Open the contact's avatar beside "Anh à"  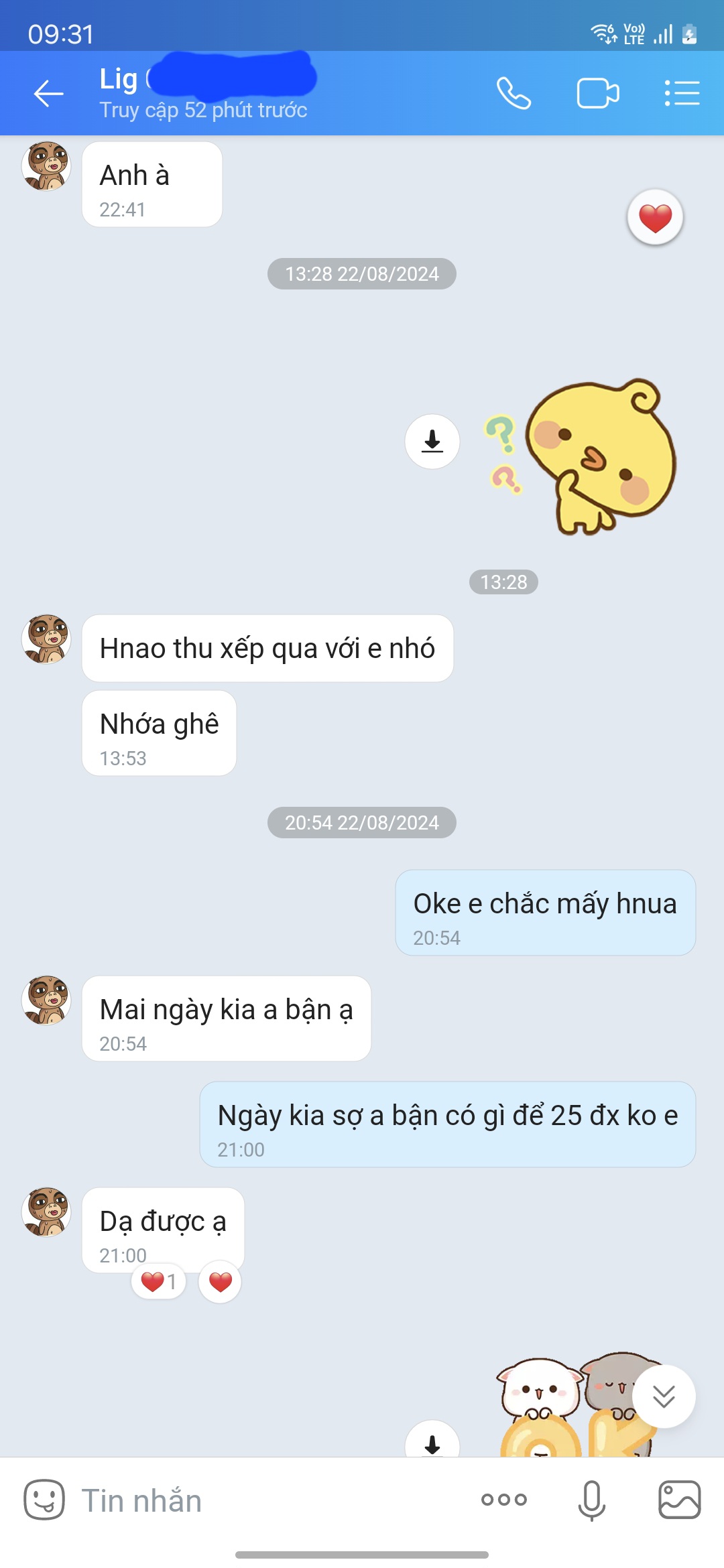click(x=46, y=166)
